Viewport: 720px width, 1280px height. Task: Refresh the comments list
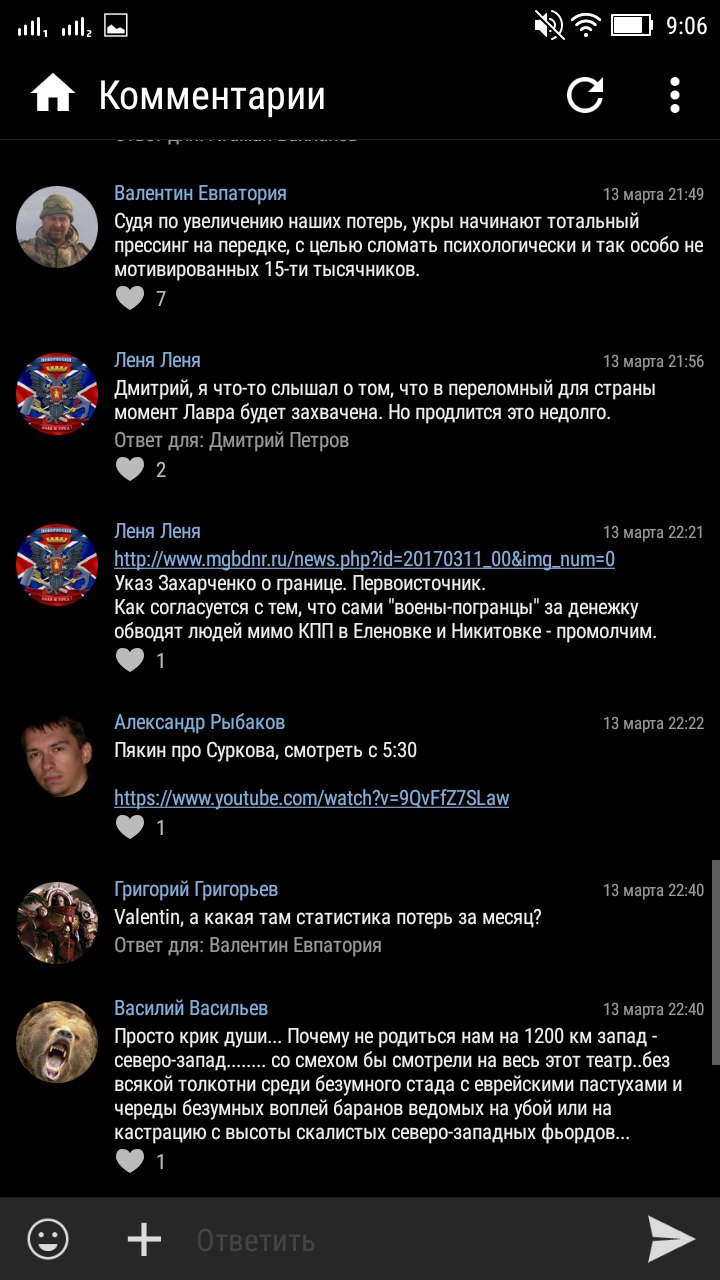(585, 95)
